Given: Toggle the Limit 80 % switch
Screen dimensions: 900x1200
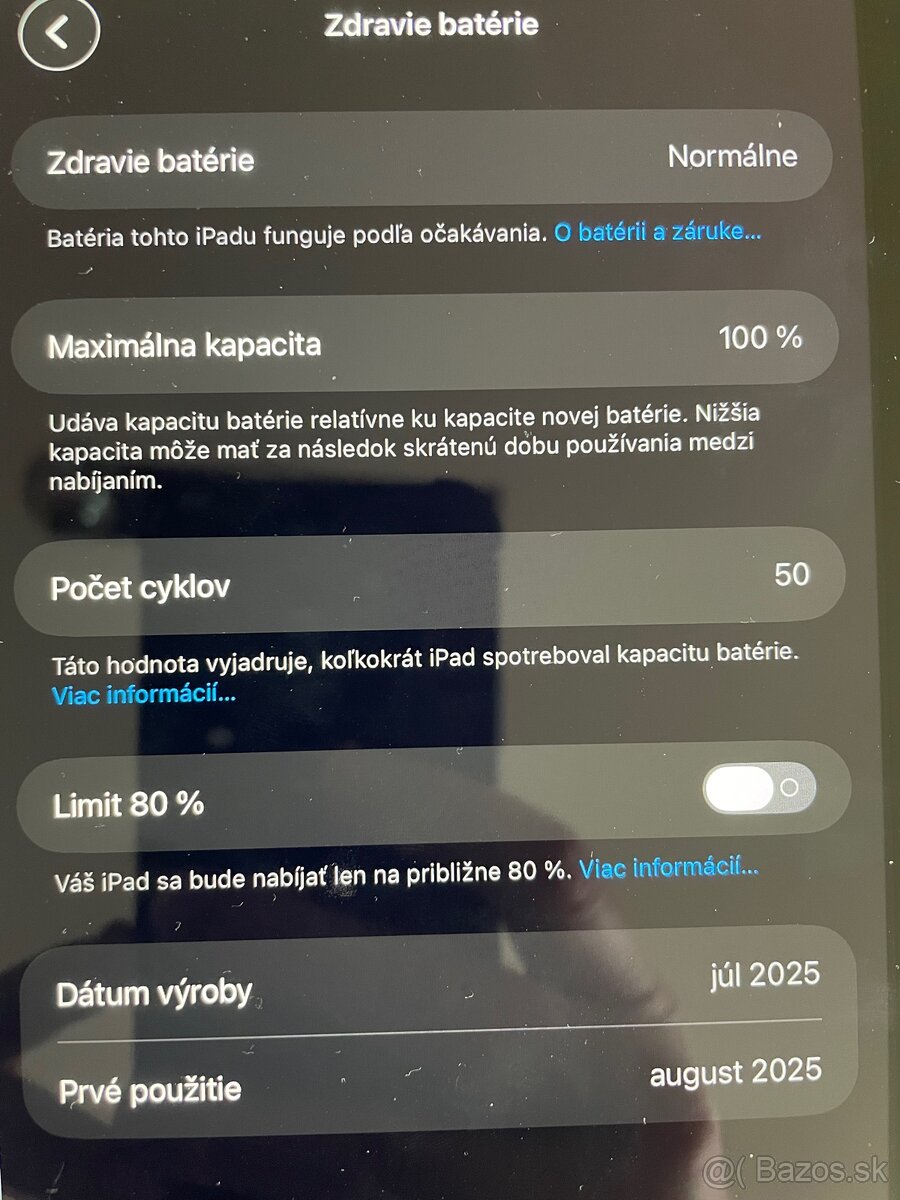Looking at the screenshot, I should click(x=759, y=790).
